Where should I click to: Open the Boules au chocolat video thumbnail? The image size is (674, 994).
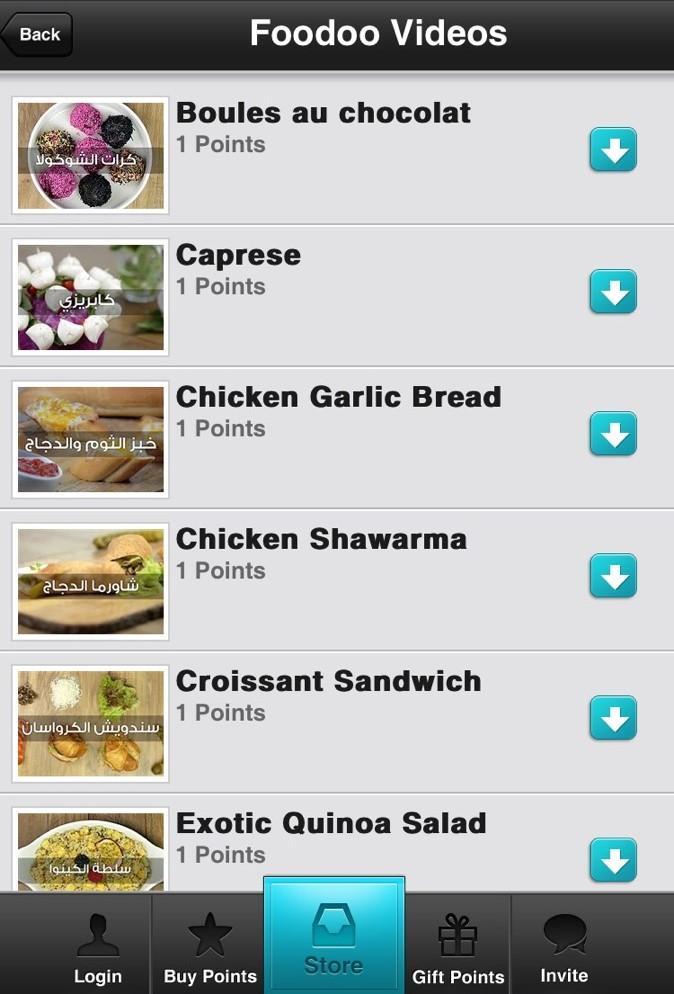click(x=90, y=155)
